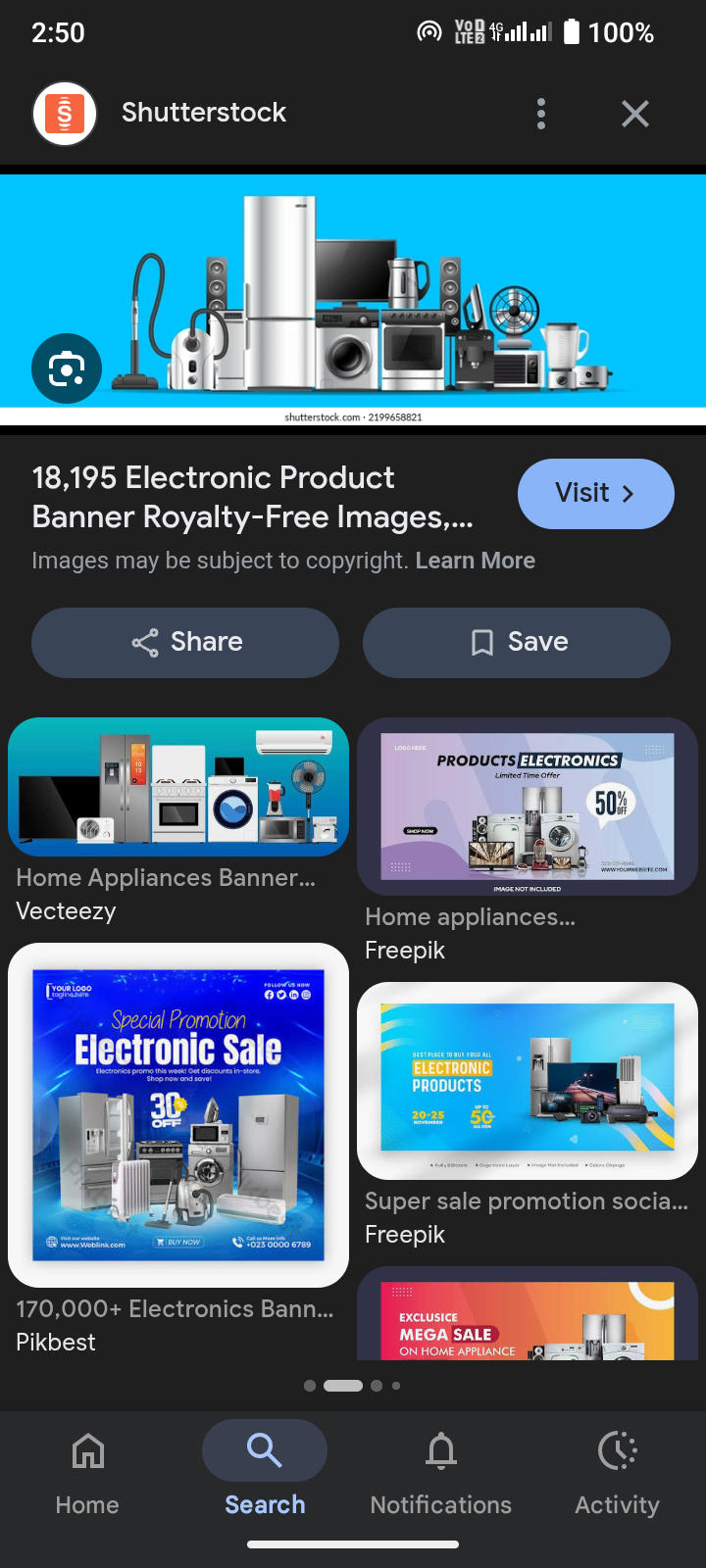Visit the Shutterstock page
The width and height of the screenshot is (706, 1568).
(x=596, y=493)
